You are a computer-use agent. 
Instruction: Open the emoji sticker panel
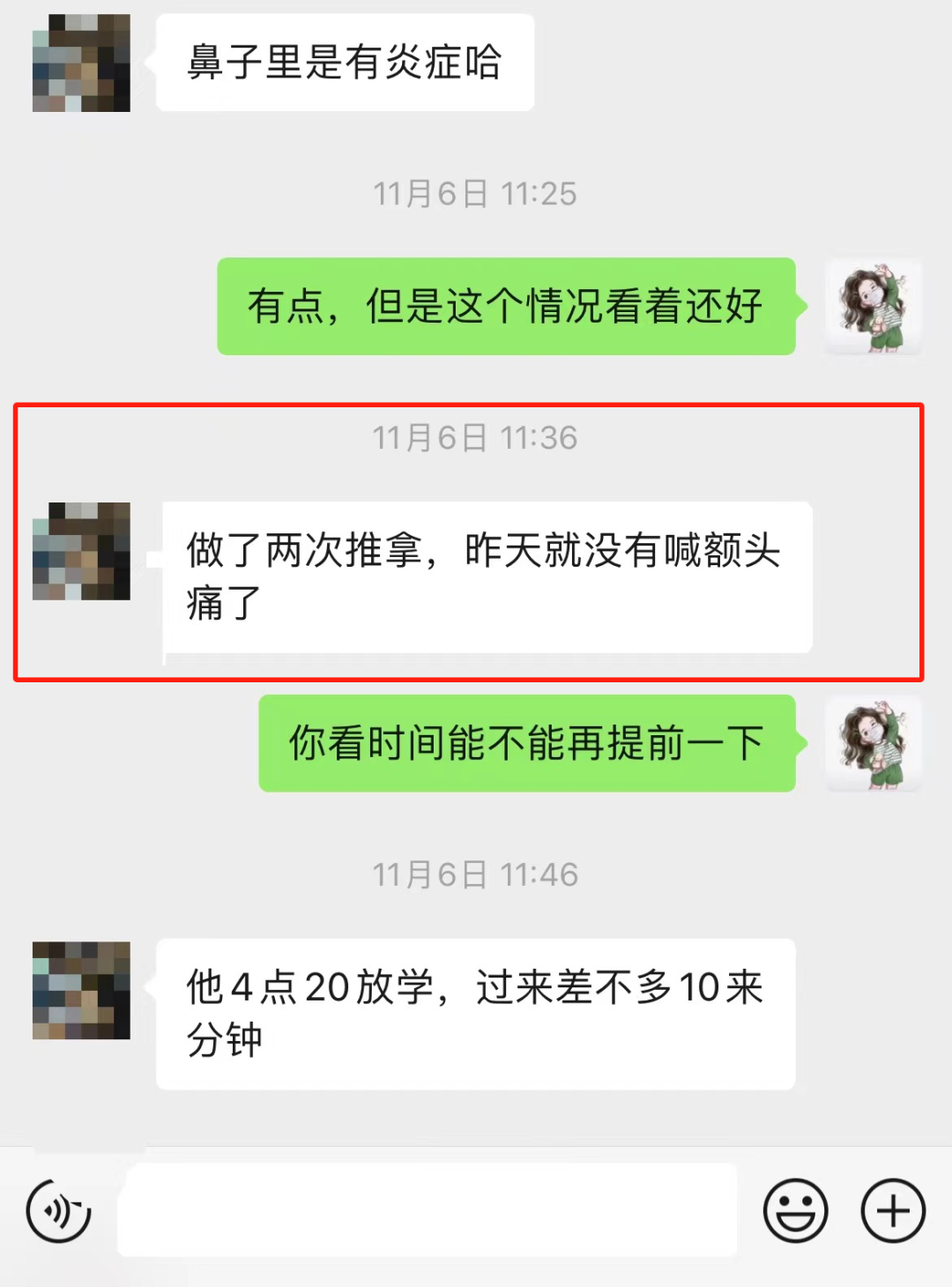coord(795,1211)
